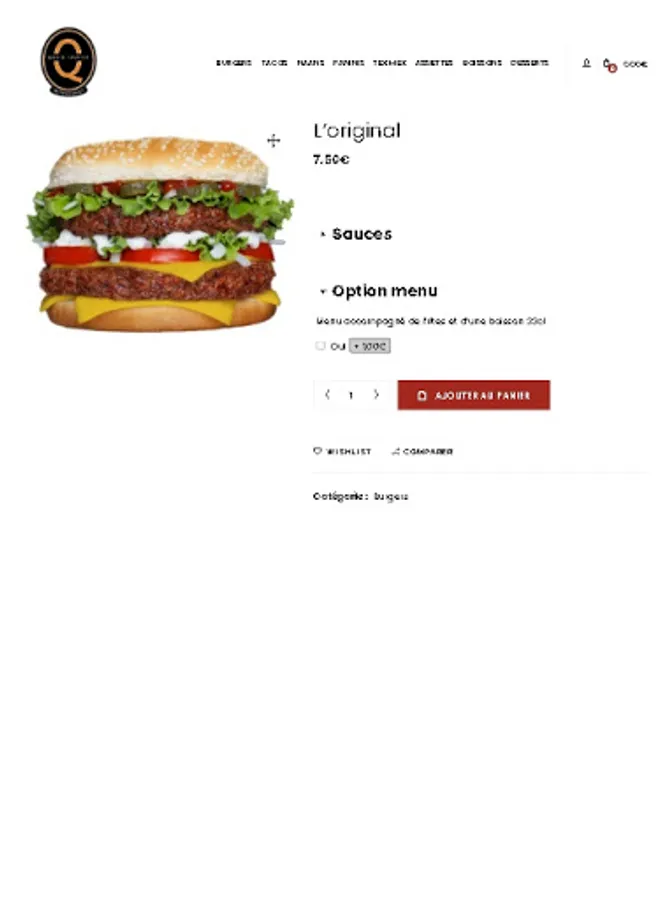
Task: Open the Boissons category
Action: coord(482,63)
